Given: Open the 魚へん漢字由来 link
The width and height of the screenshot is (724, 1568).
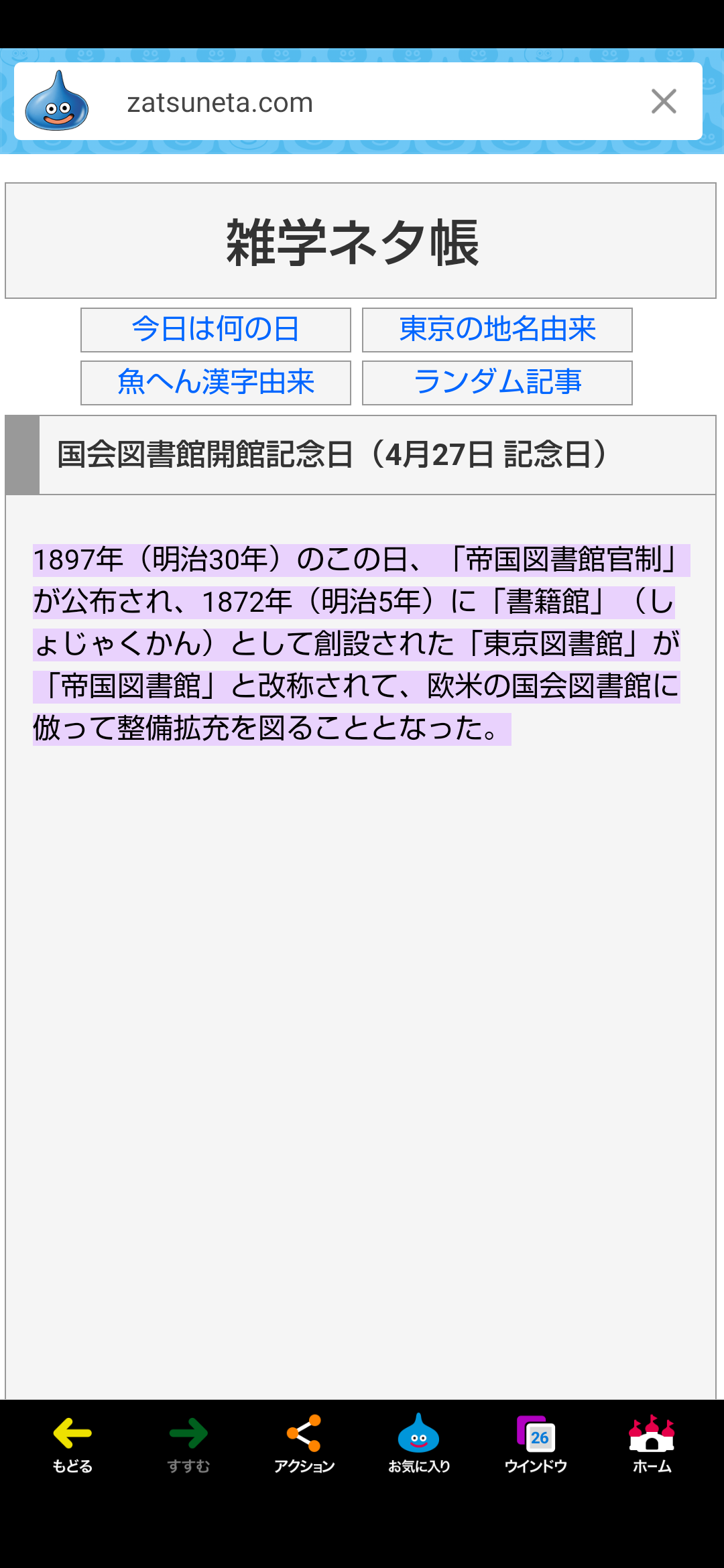Looking at the screenshot, I should coord(216,383).
